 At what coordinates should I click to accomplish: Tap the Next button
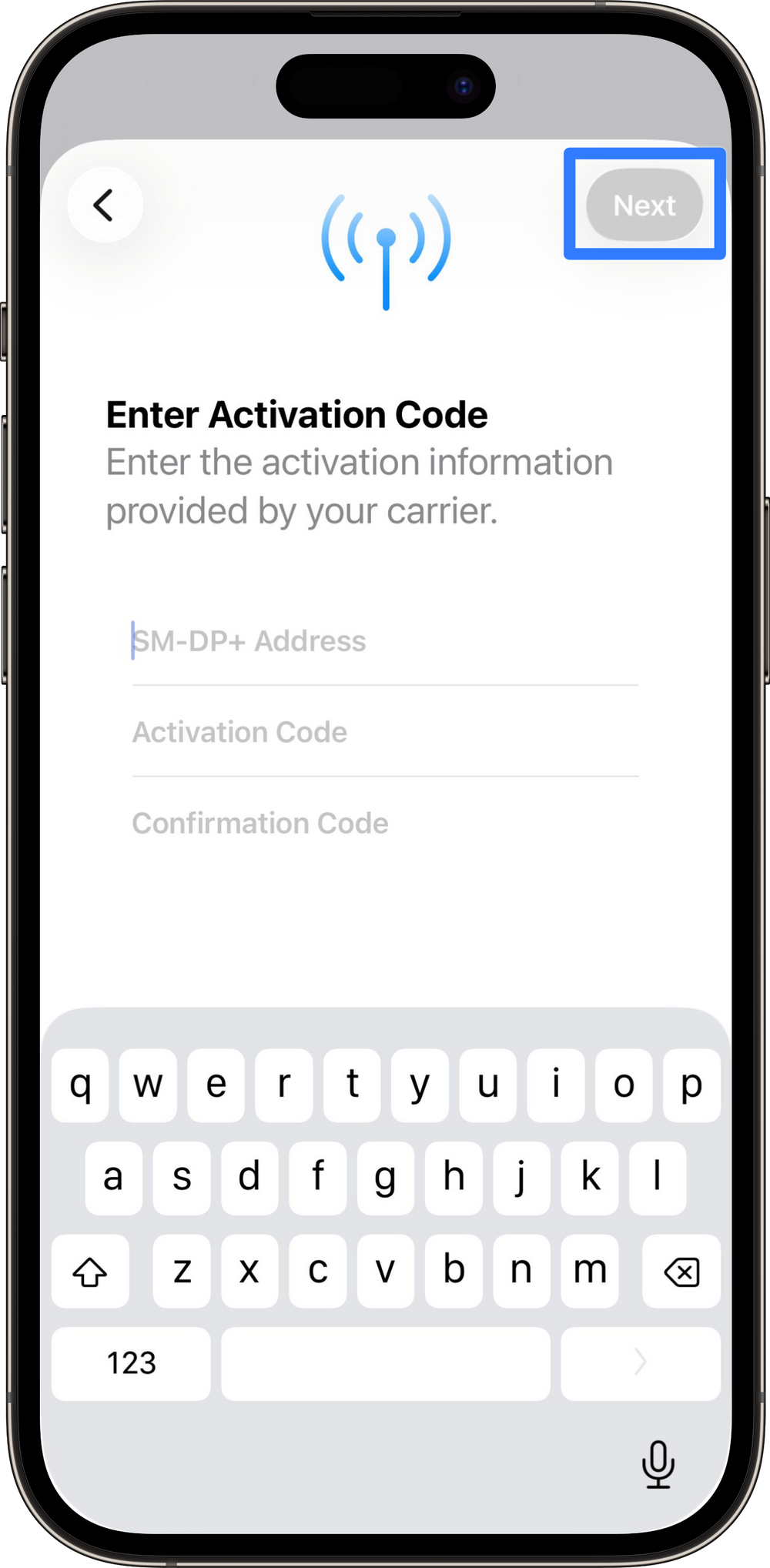point(644,206)
